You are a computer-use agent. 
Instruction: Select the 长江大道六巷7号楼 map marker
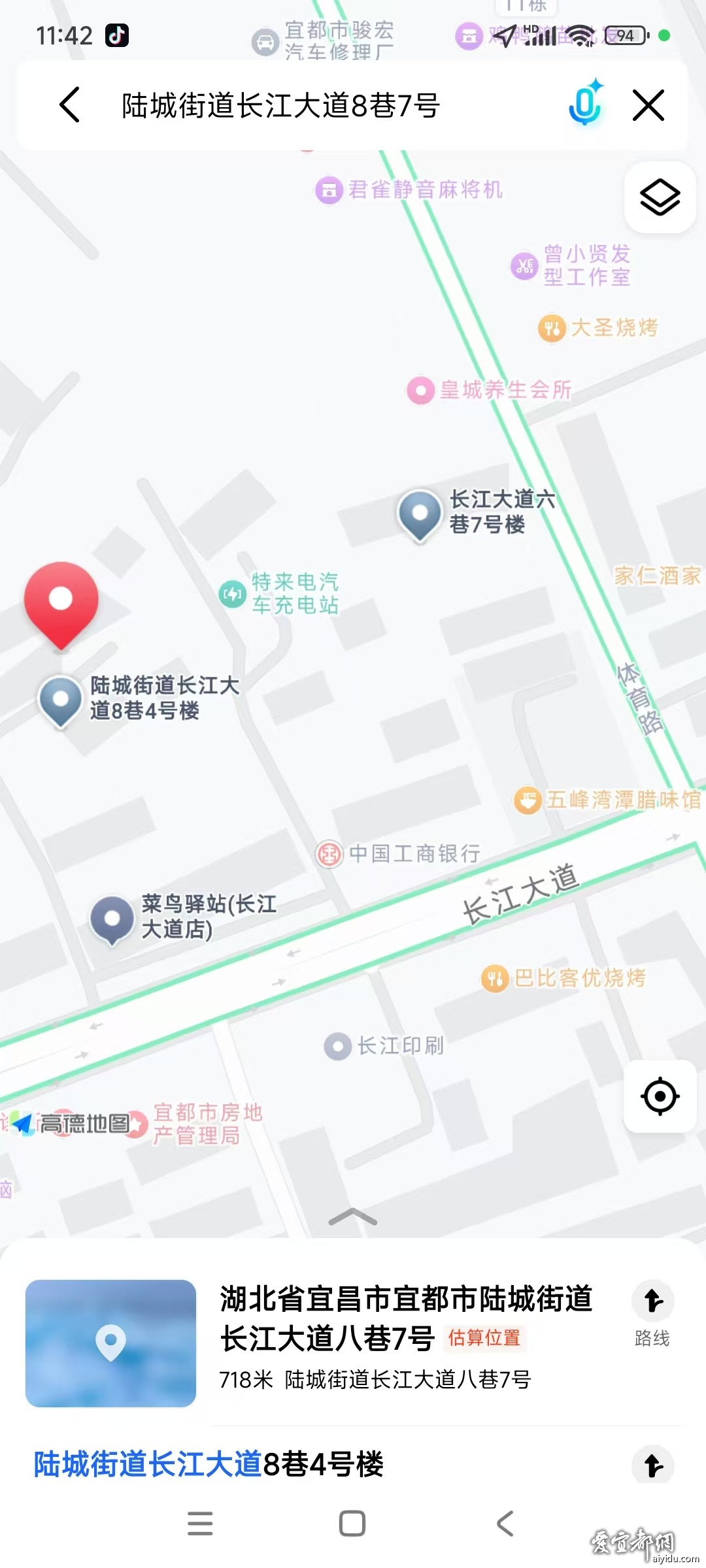tap(420, 514)
